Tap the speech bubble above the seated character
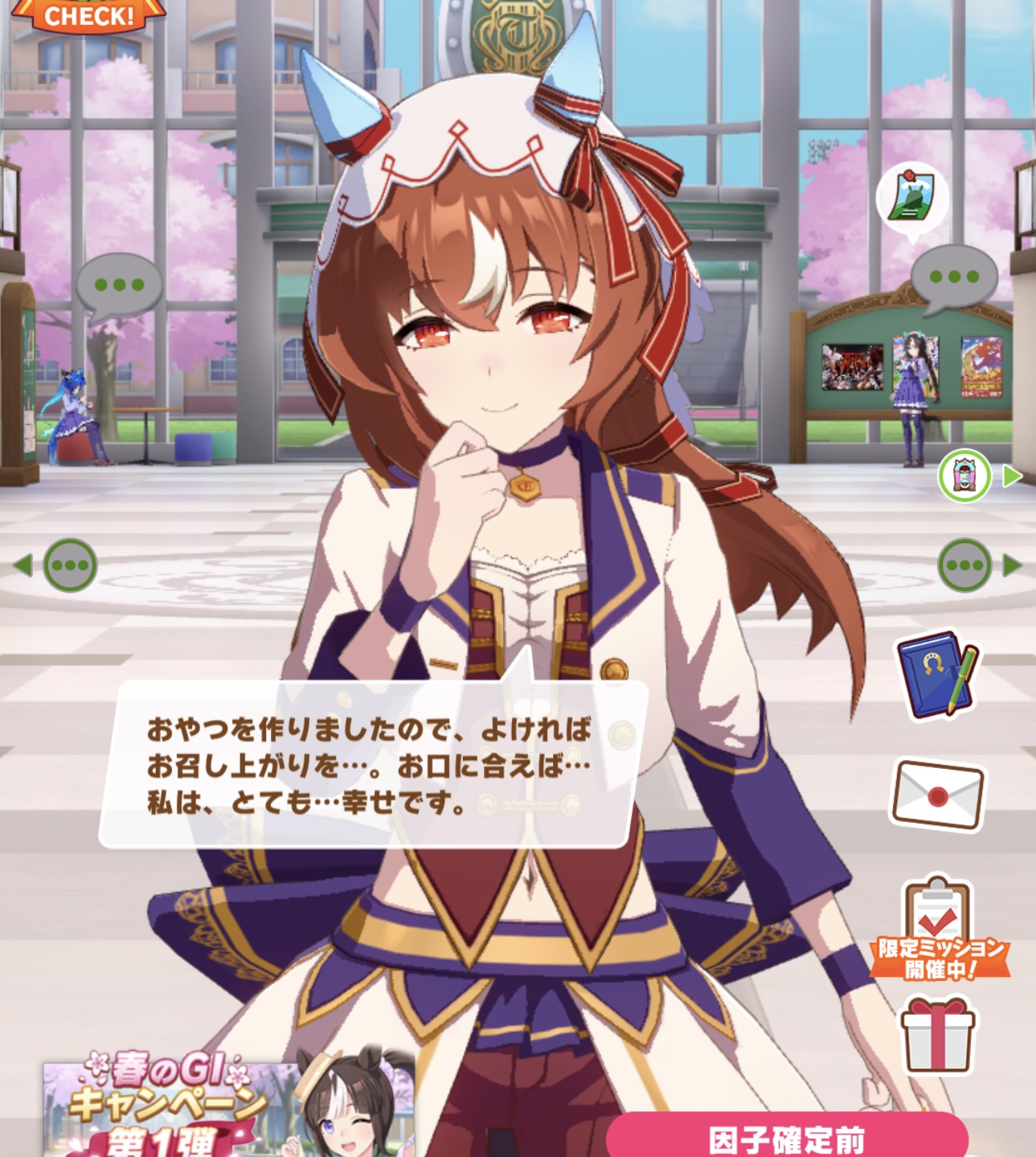This screenshot has width=1036, height=1157. 119,285
